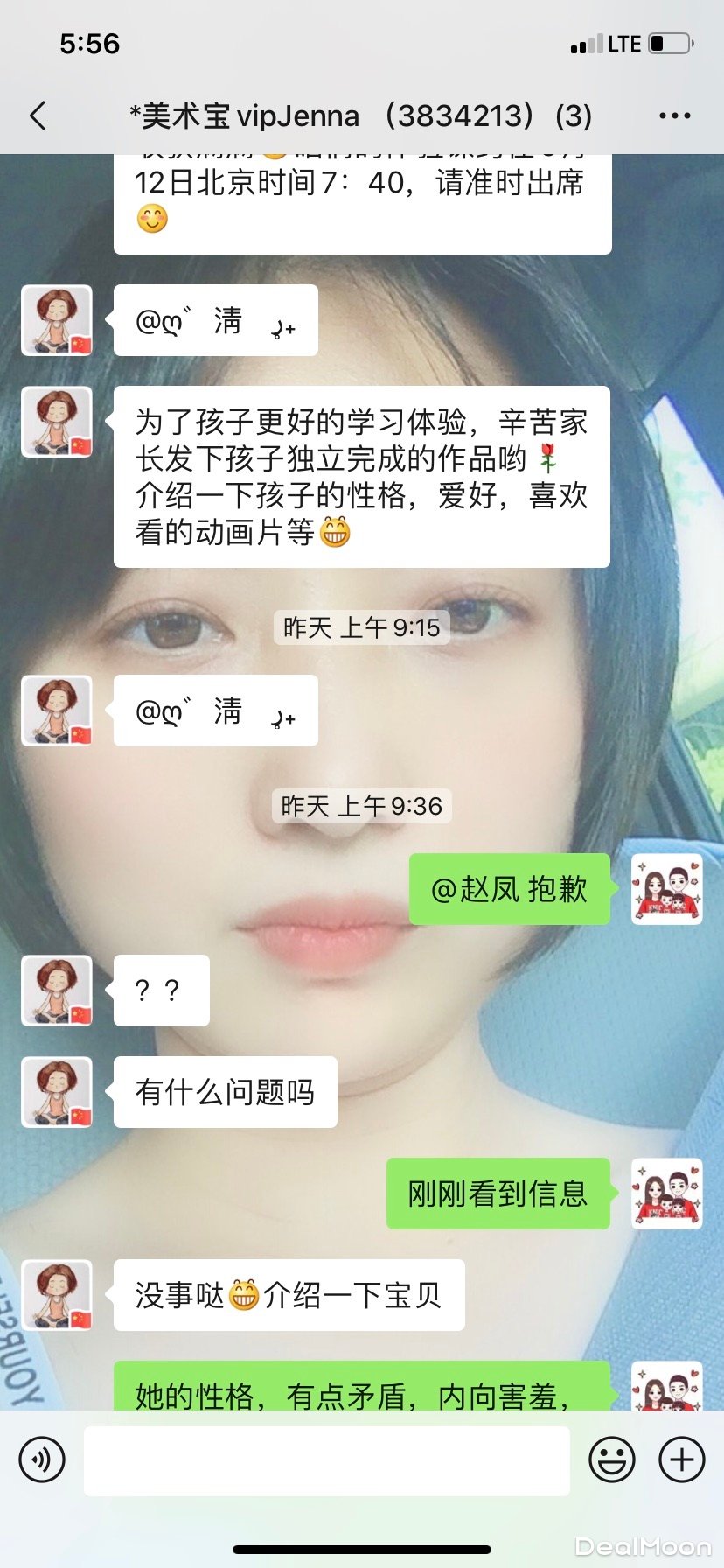Switch to voice message input
Screen dimensions: 724x1568
[42, 1459]
